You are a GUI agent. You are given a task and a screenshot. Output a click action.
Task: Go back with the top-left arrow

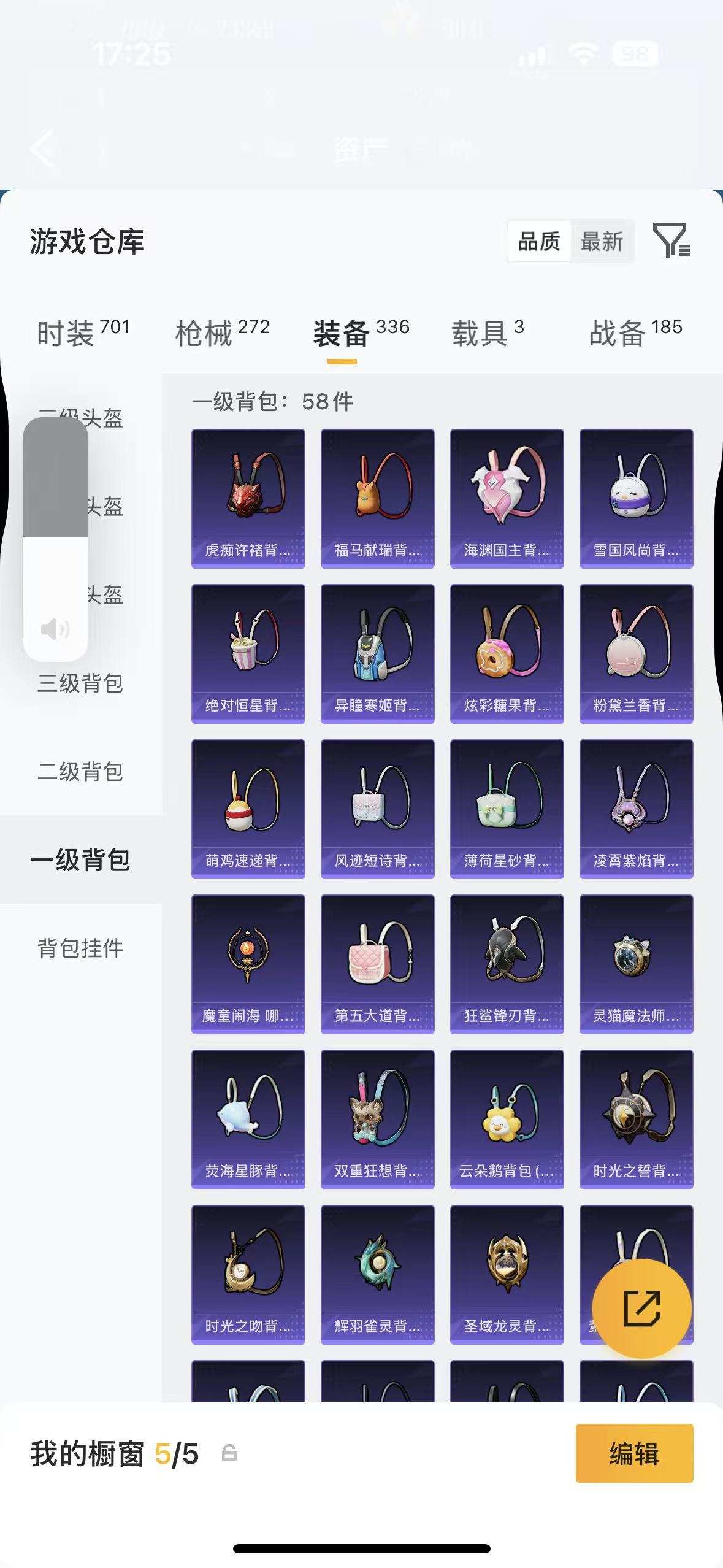[x=40, y=150]
